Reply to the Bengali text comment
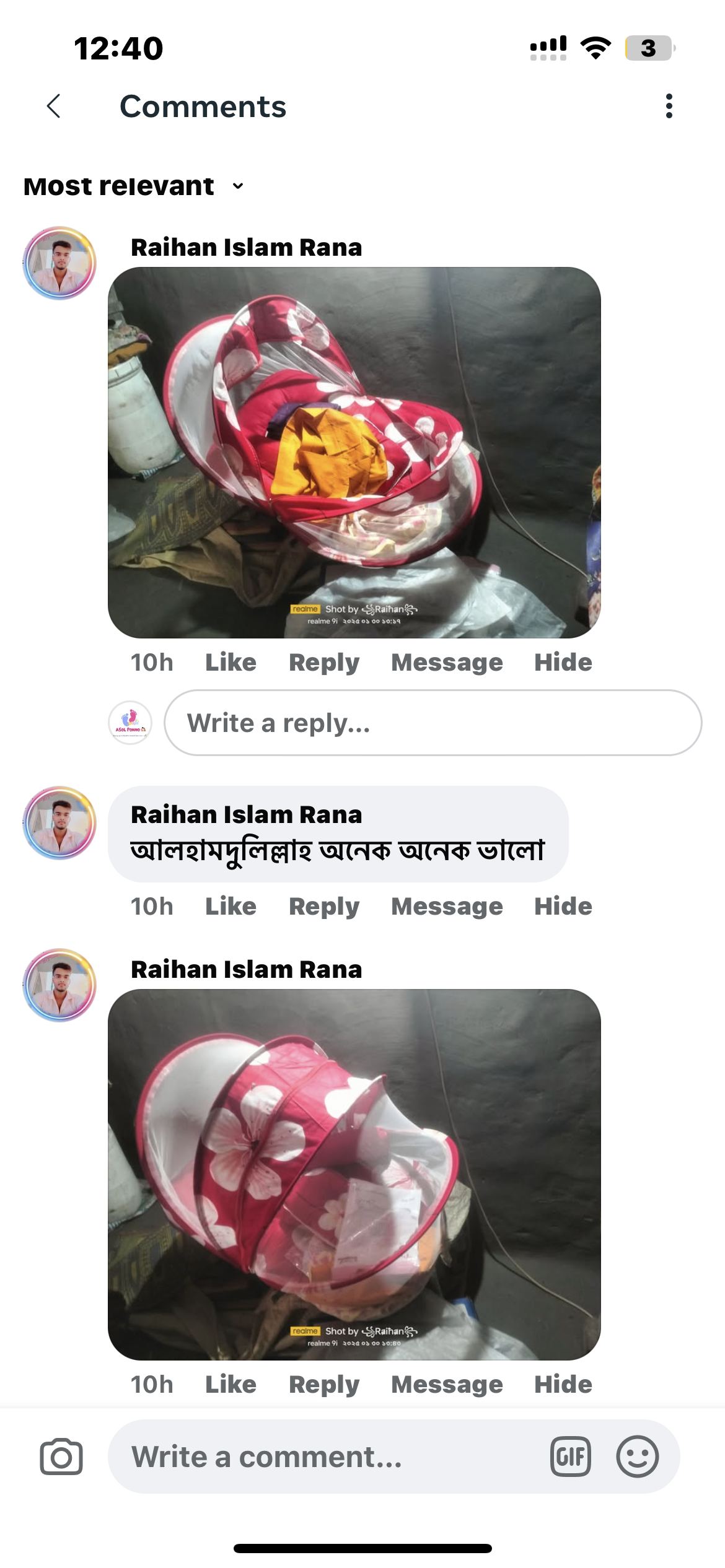The width and height of the screenshot is (725, 1568). pyautogui.click(x=323, y=906)
